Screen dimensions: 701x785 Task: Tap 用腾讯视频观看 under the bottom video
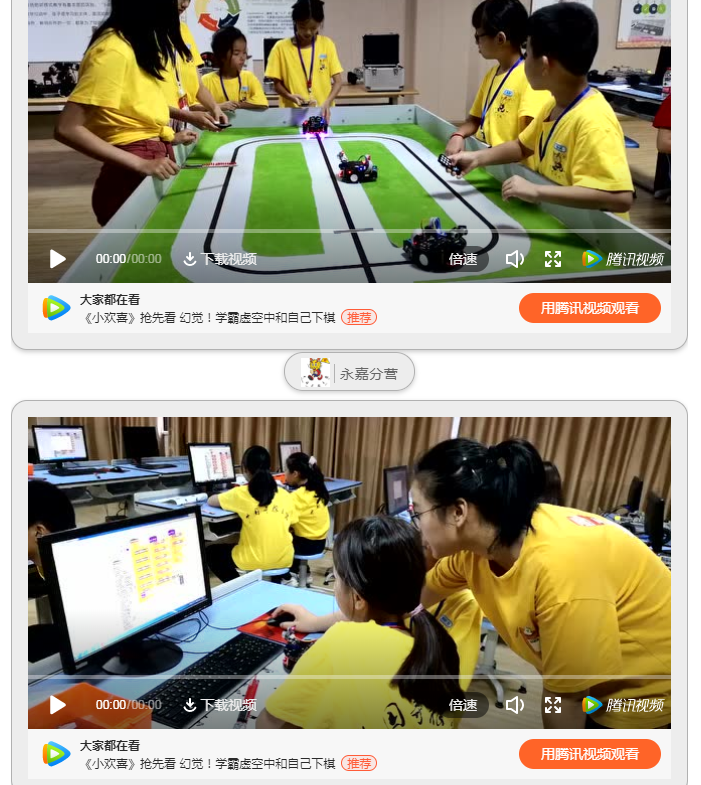click(589, 754)
